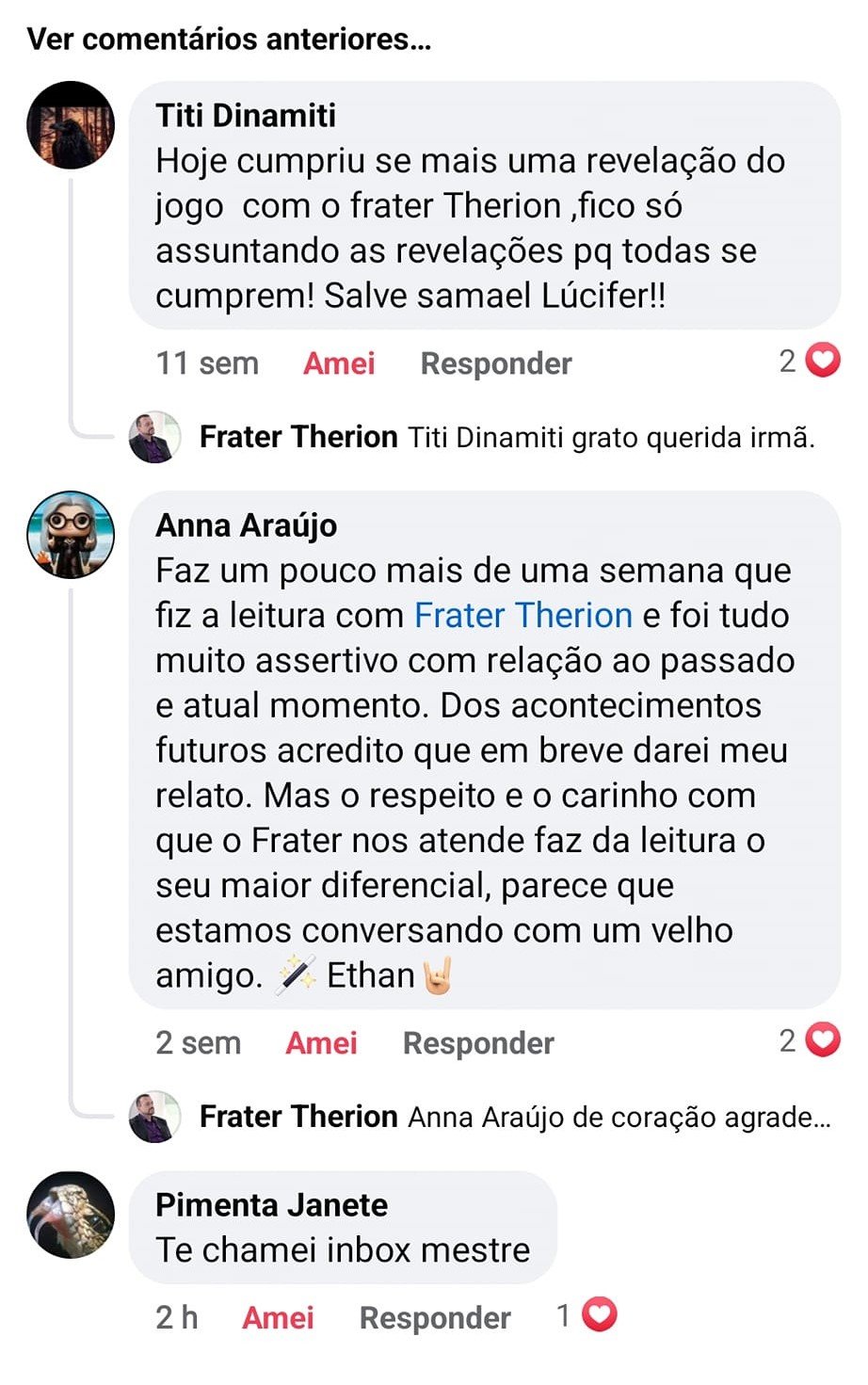Tap Amei under Anna Araújo's comment

321,1043
